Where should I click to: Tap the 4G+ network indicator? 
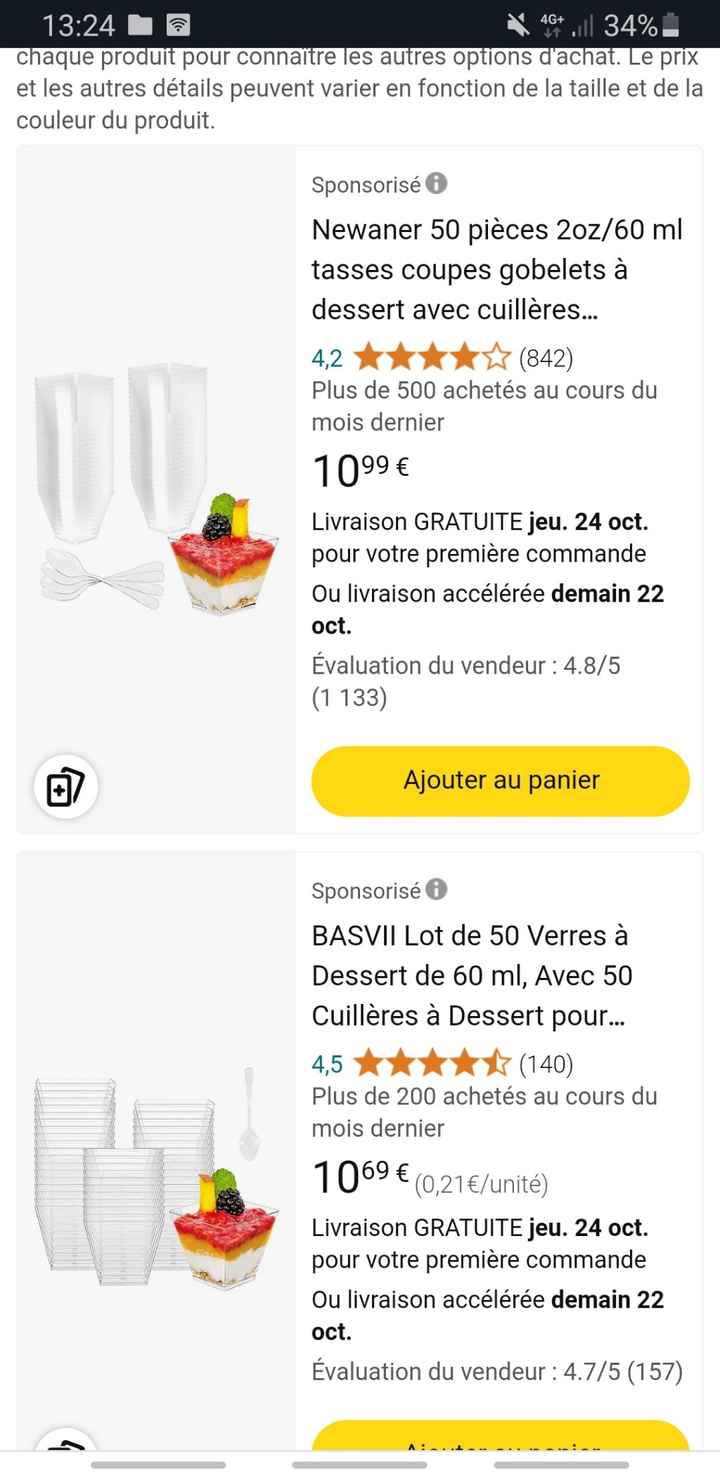coord(552,22)
